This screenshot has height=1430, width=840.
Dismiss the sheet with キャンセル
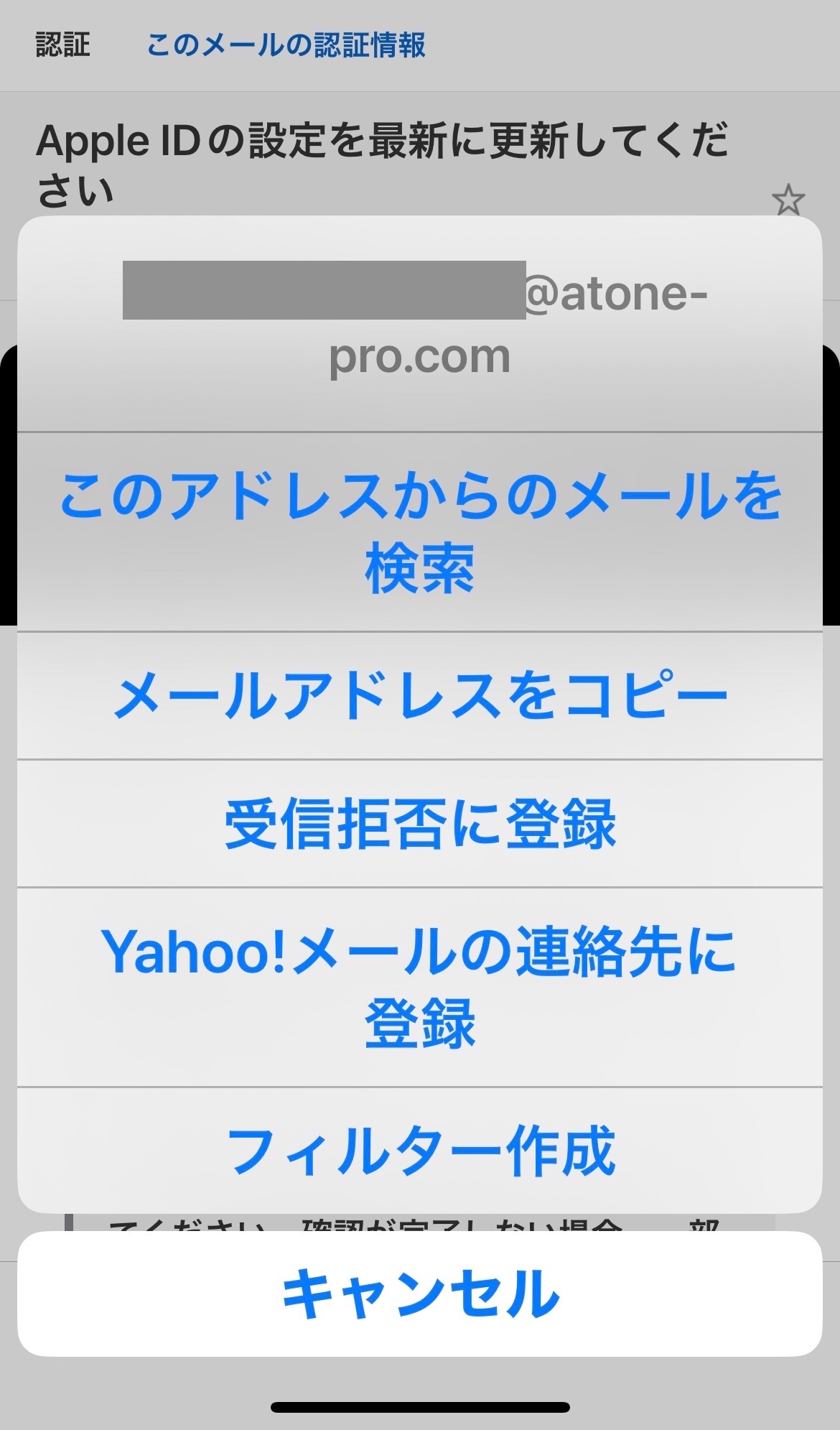[420, 1294]
